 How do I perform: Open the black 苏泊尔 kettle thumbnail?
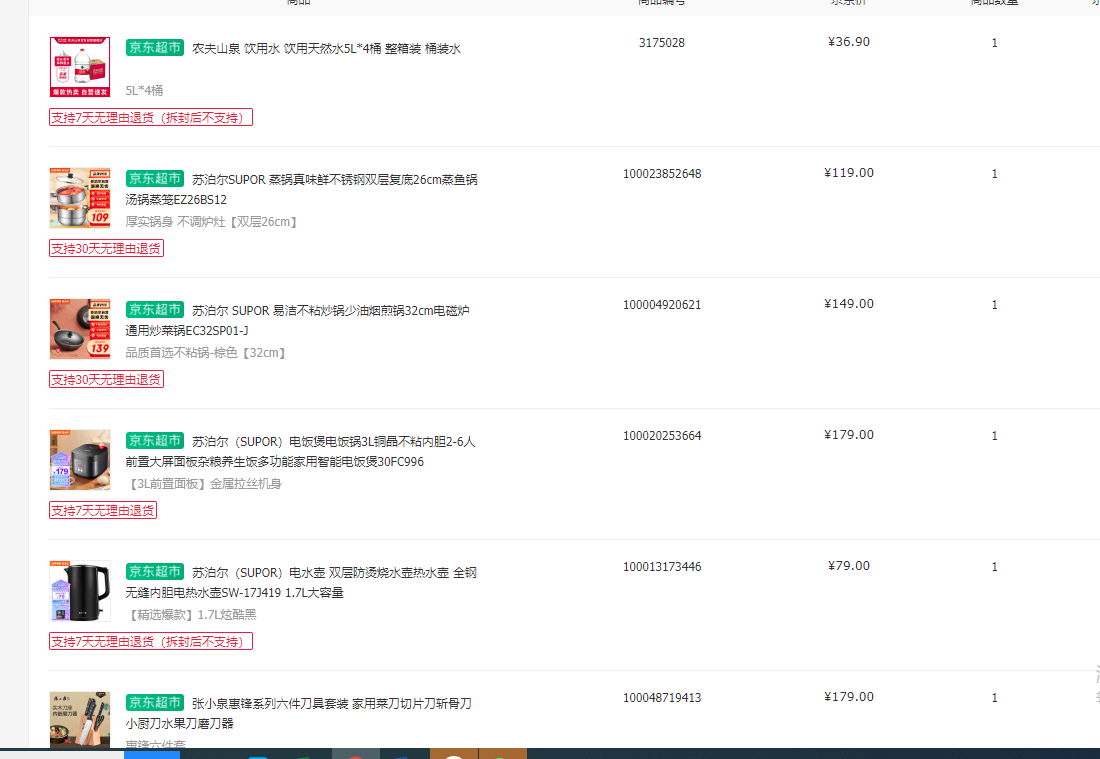point(79,591)
